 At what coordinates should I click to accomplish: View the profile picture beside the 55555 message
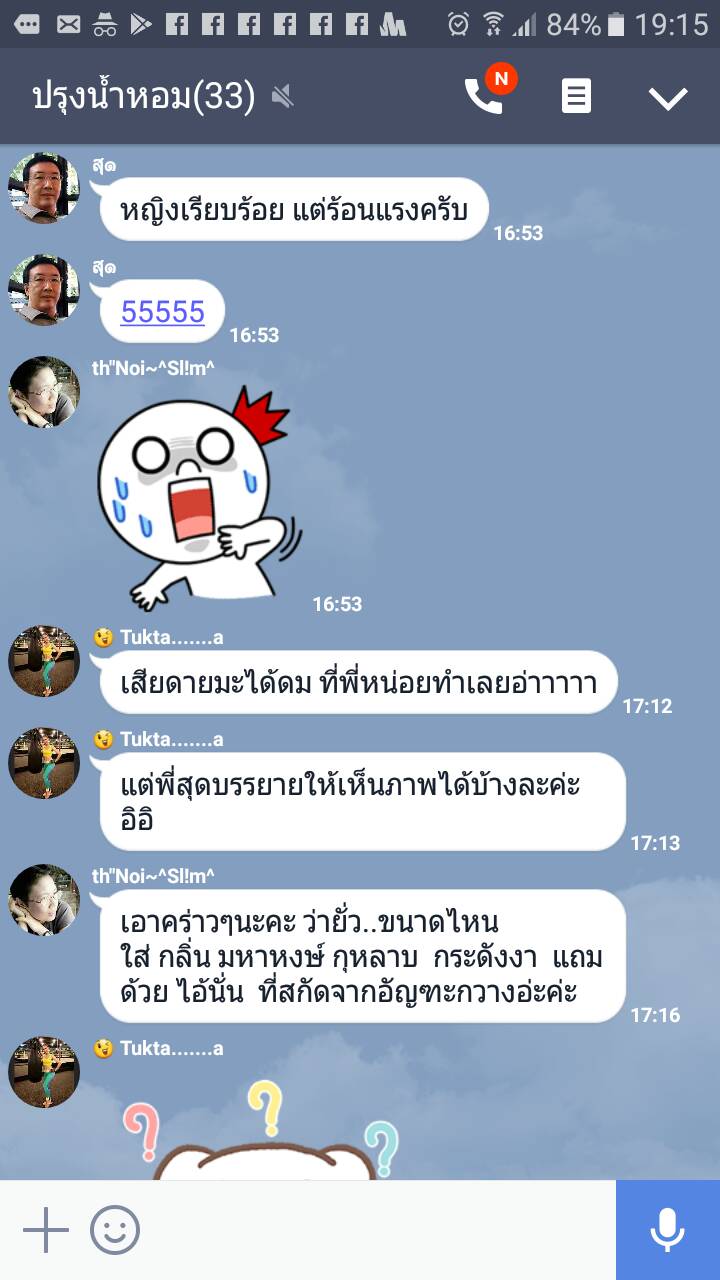pos(43,290)
